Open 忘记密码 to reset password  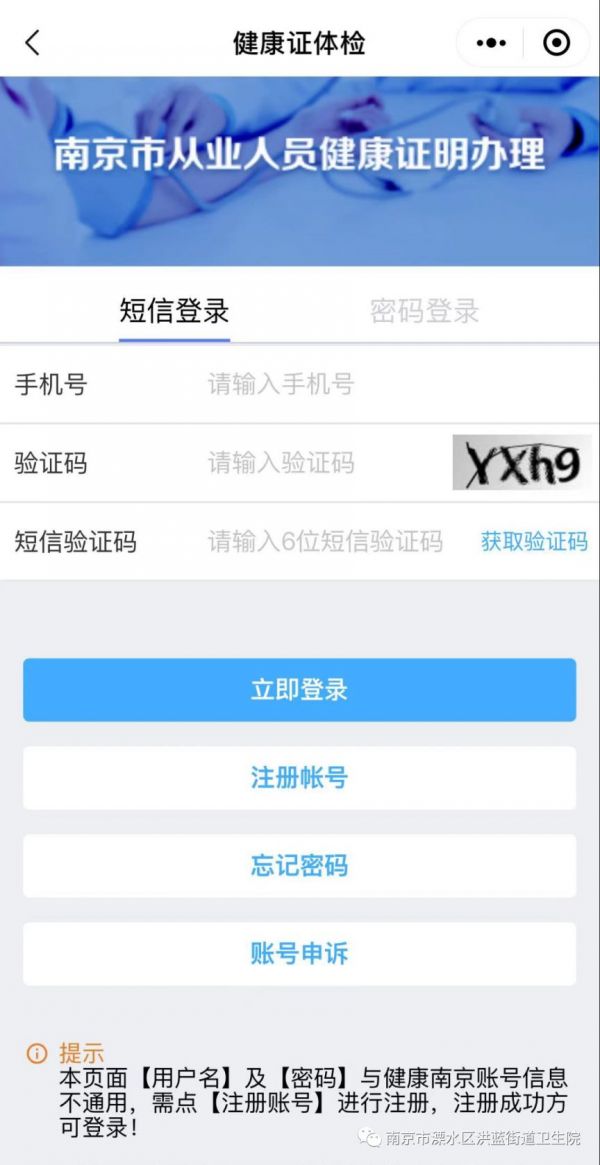pos(299,866)
